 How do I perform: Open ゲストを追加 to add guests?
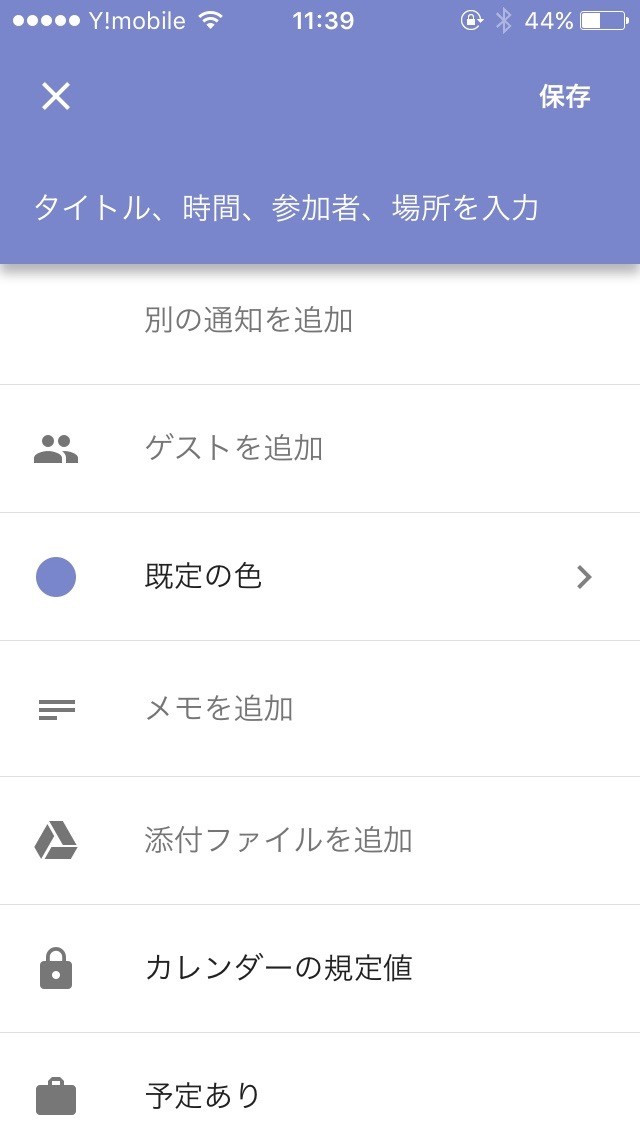point(234,448)
